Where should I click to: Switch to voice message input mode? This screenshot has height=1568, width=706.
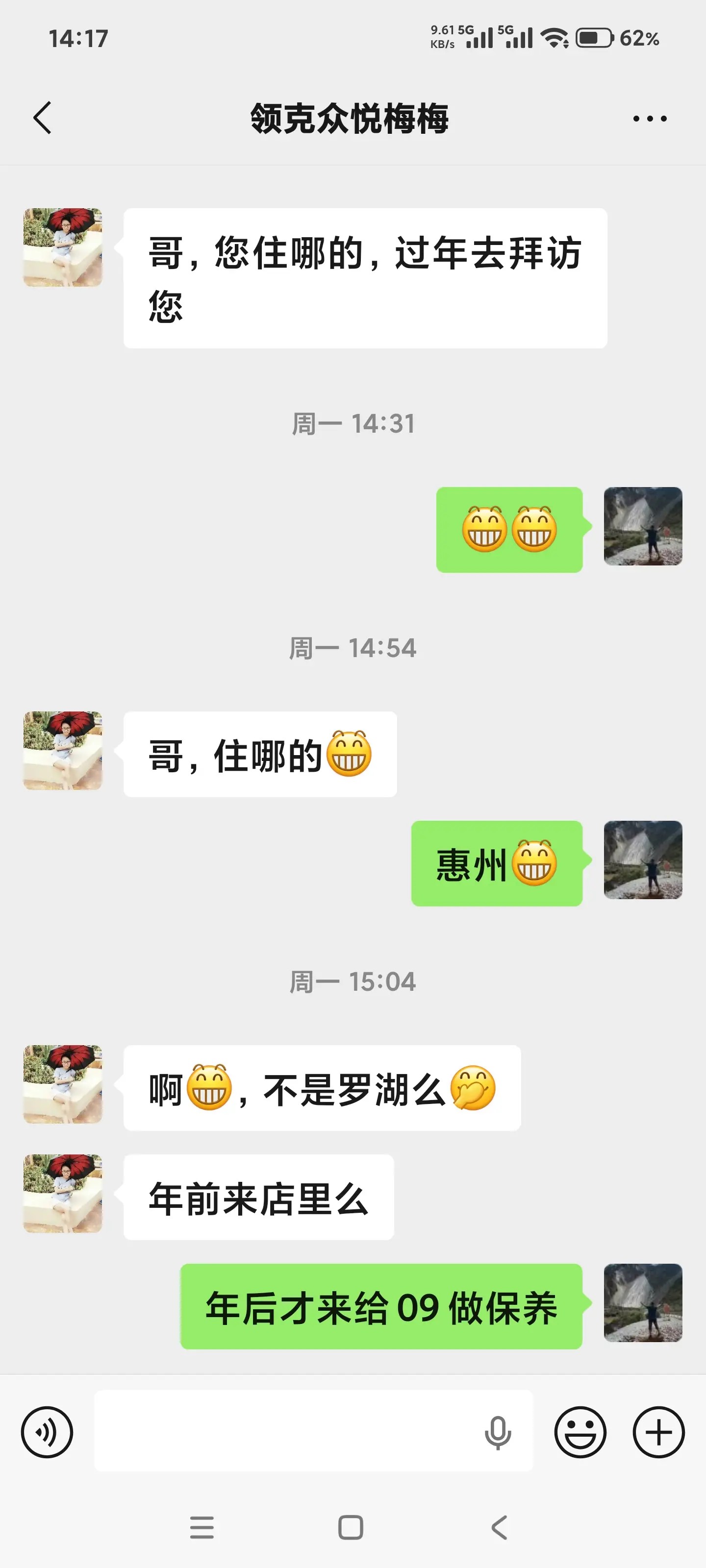[x=47, y=1432]
